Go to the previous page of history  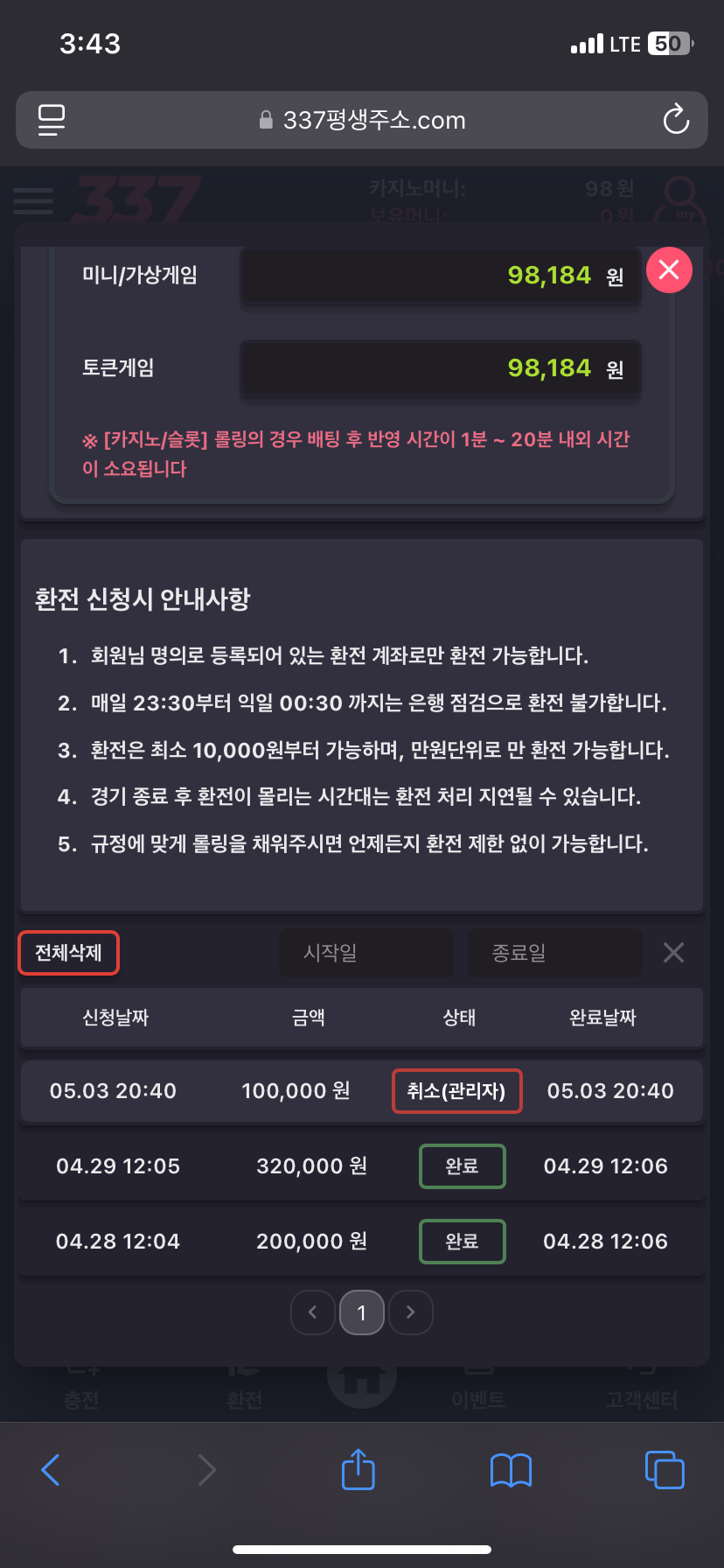coord(313,1312)
